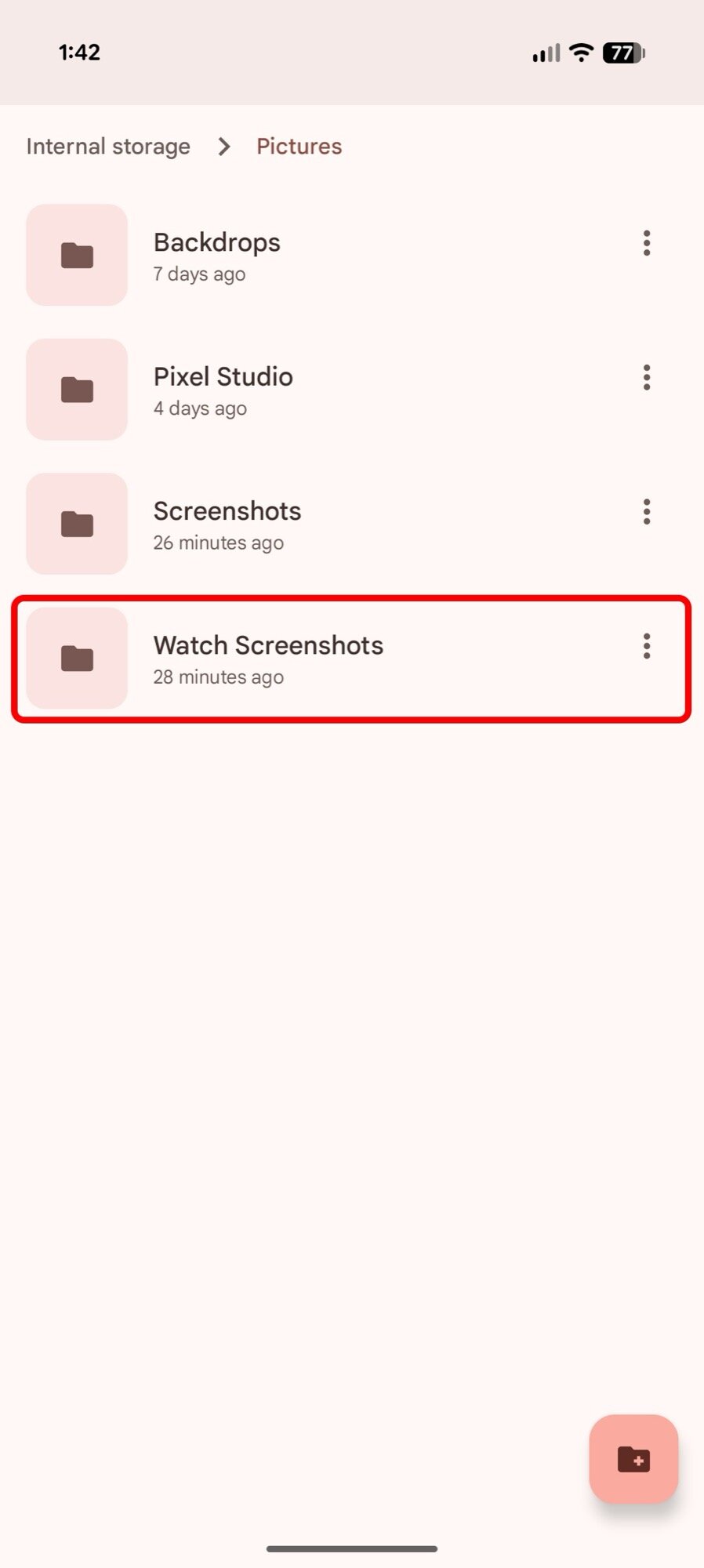Click the cellular signal strength icon
The height and width of the screenshot is (1568, 704).
(544, 52)
